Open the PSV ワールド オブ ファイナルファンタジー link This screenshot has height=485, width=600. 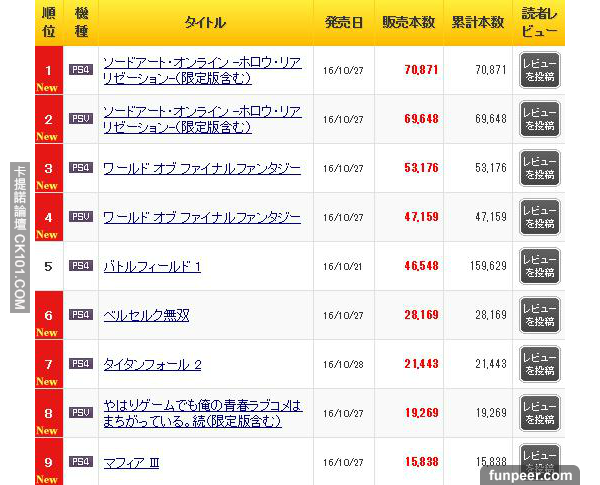click(202, 217)
